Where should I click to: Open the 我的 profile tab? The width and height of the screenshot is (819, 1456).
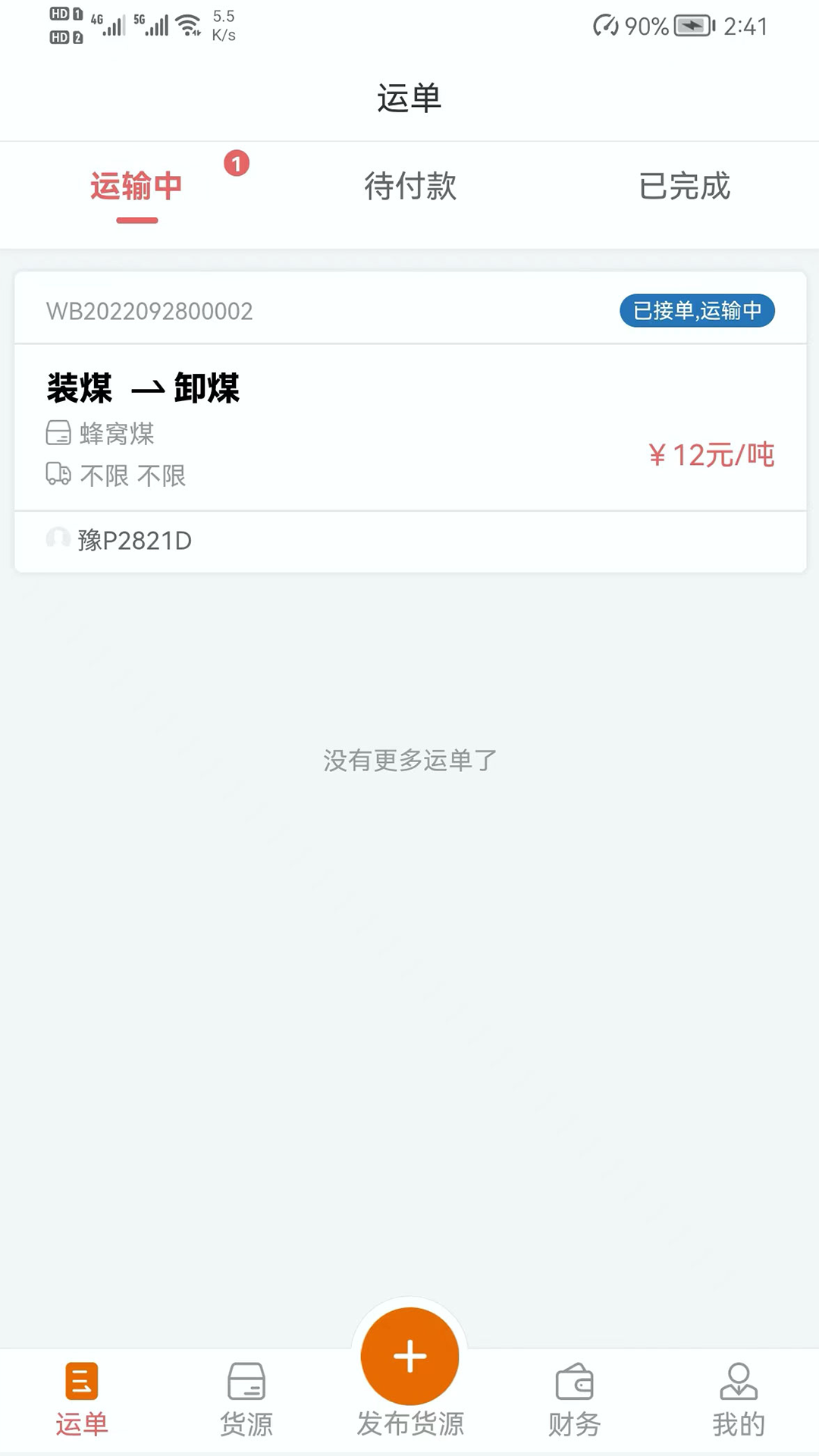pos(738,1400)
